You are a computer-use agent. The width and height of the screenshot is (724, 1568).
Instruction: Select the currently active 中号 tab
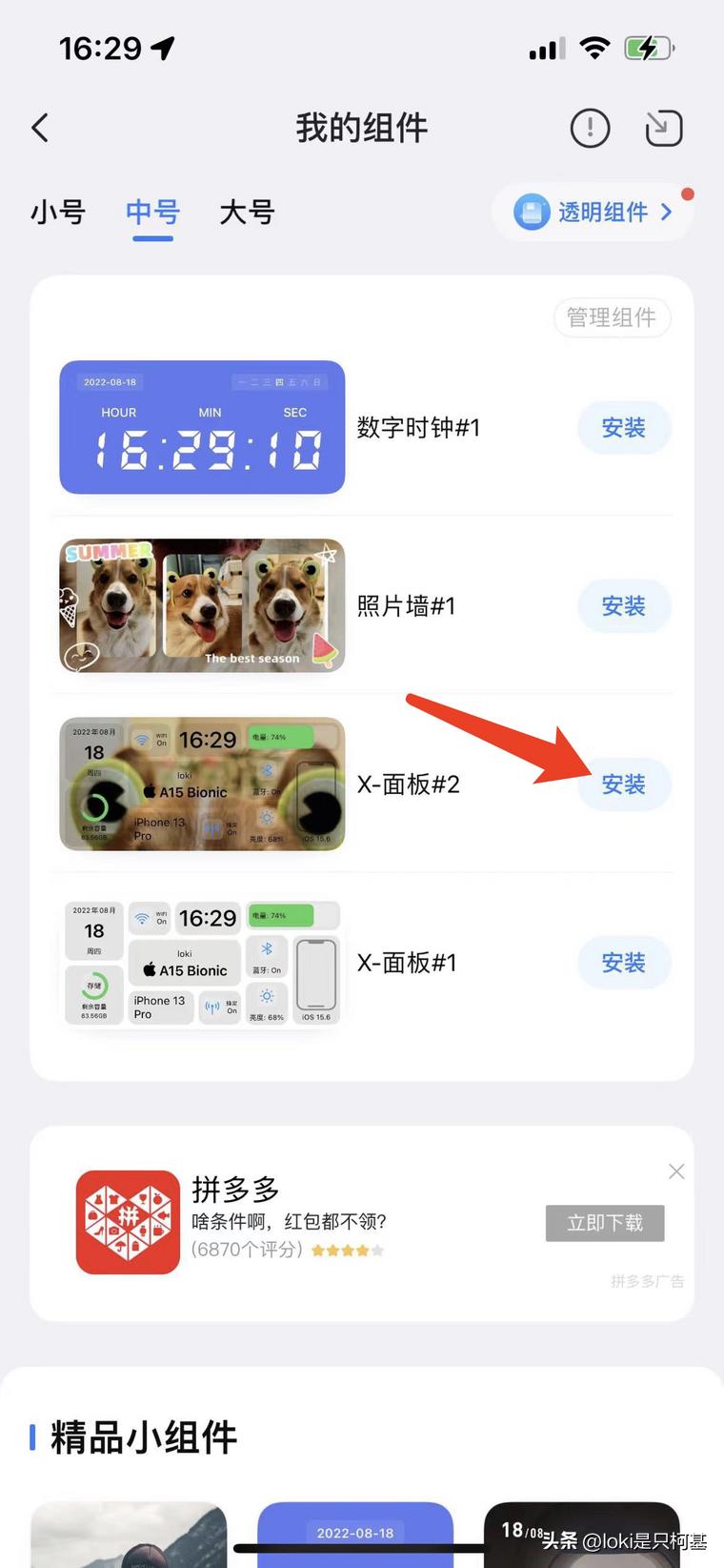coord(151,212)
